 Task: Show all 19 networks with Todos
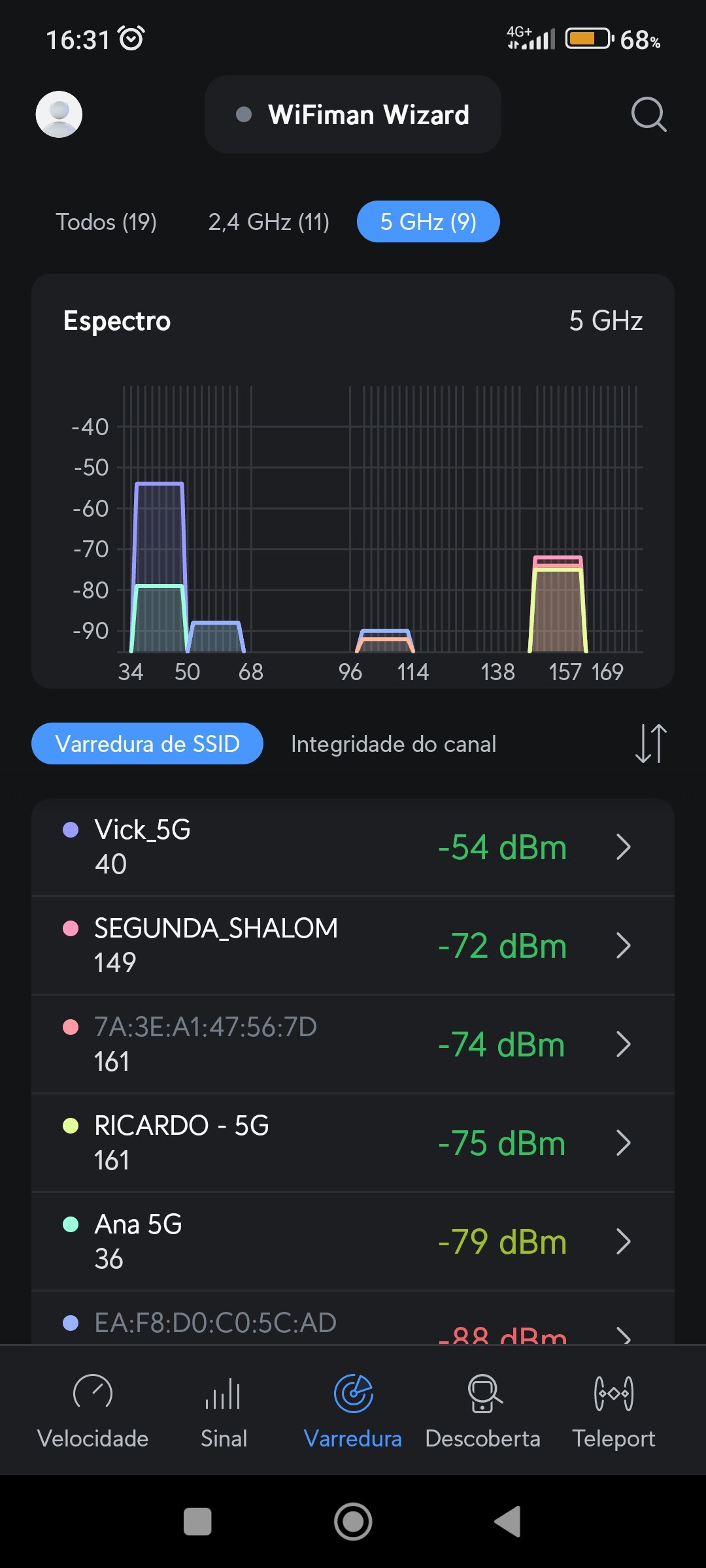tap(106, 222)
